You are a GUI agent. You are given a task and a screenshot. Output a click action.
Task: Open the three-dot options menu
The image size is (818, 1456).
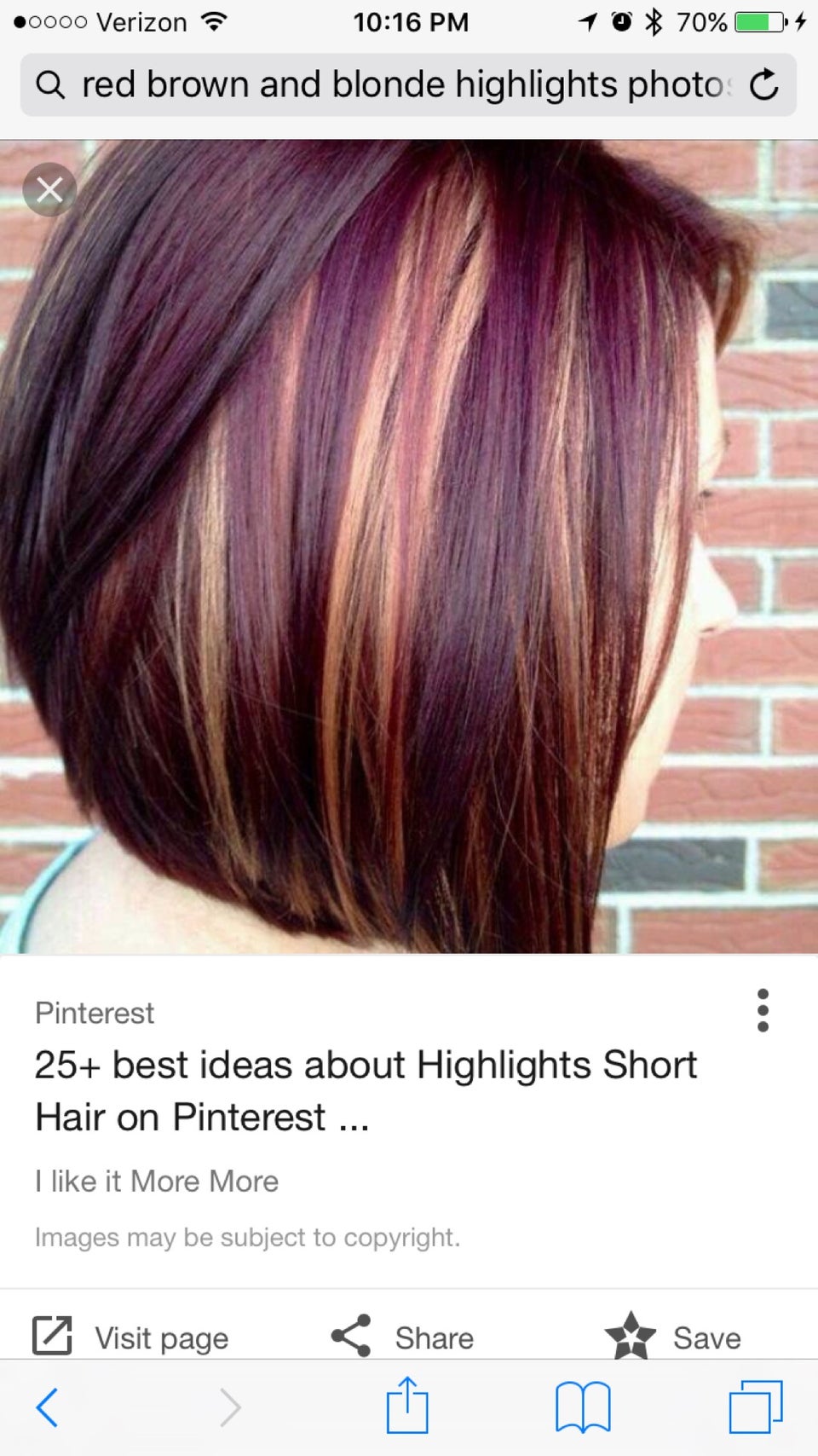pos(763,1011)
